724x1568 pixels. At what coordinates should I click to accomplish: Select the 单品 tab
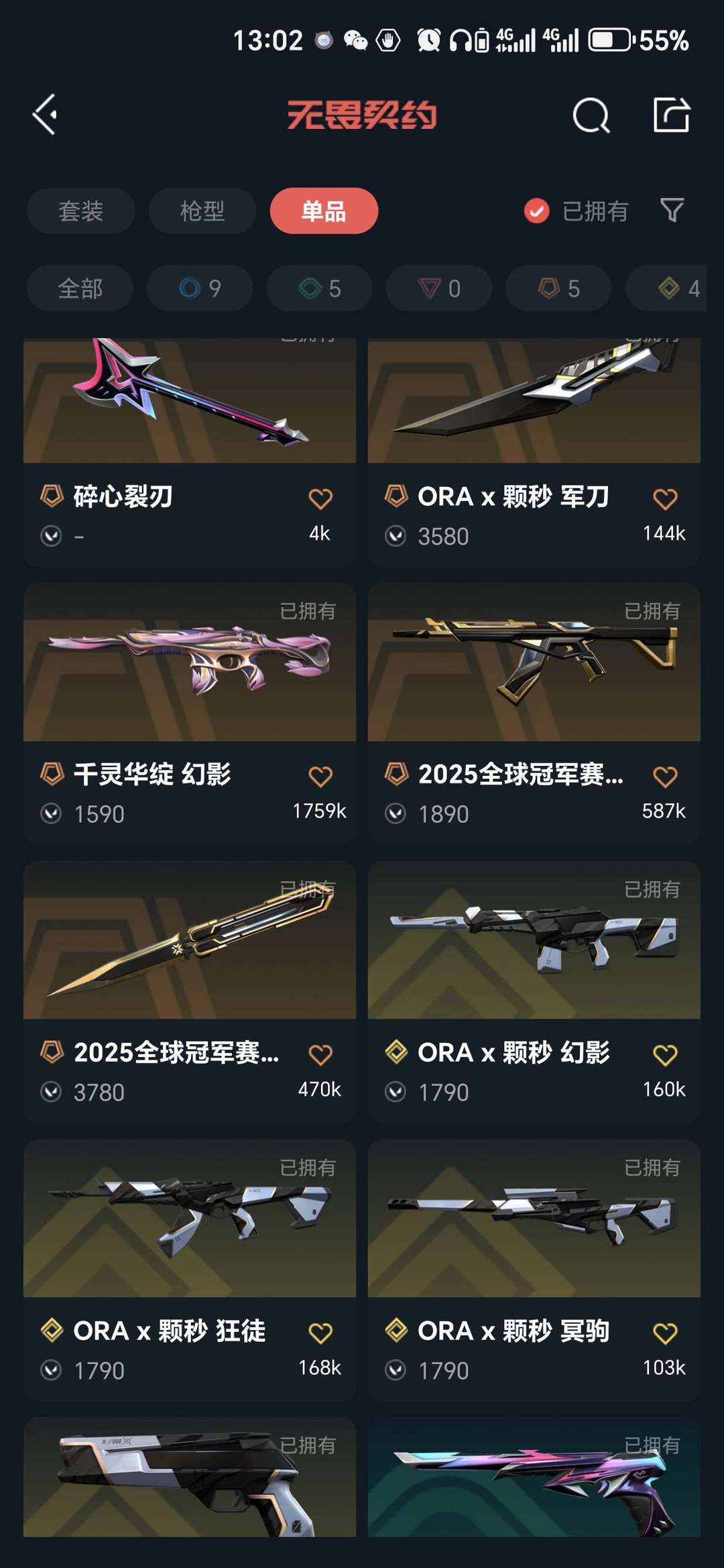[x=324, y=211]
